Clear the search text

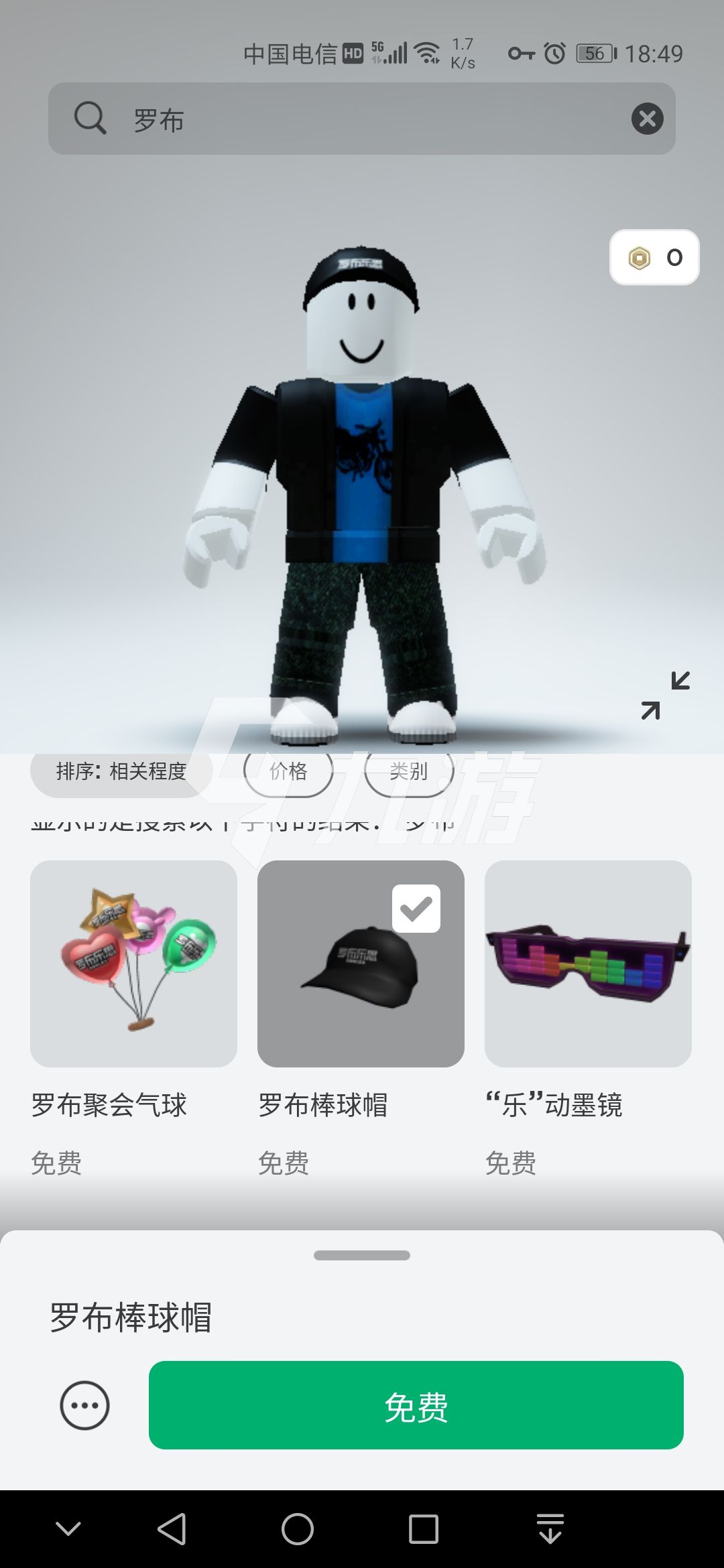coord(647,119)
